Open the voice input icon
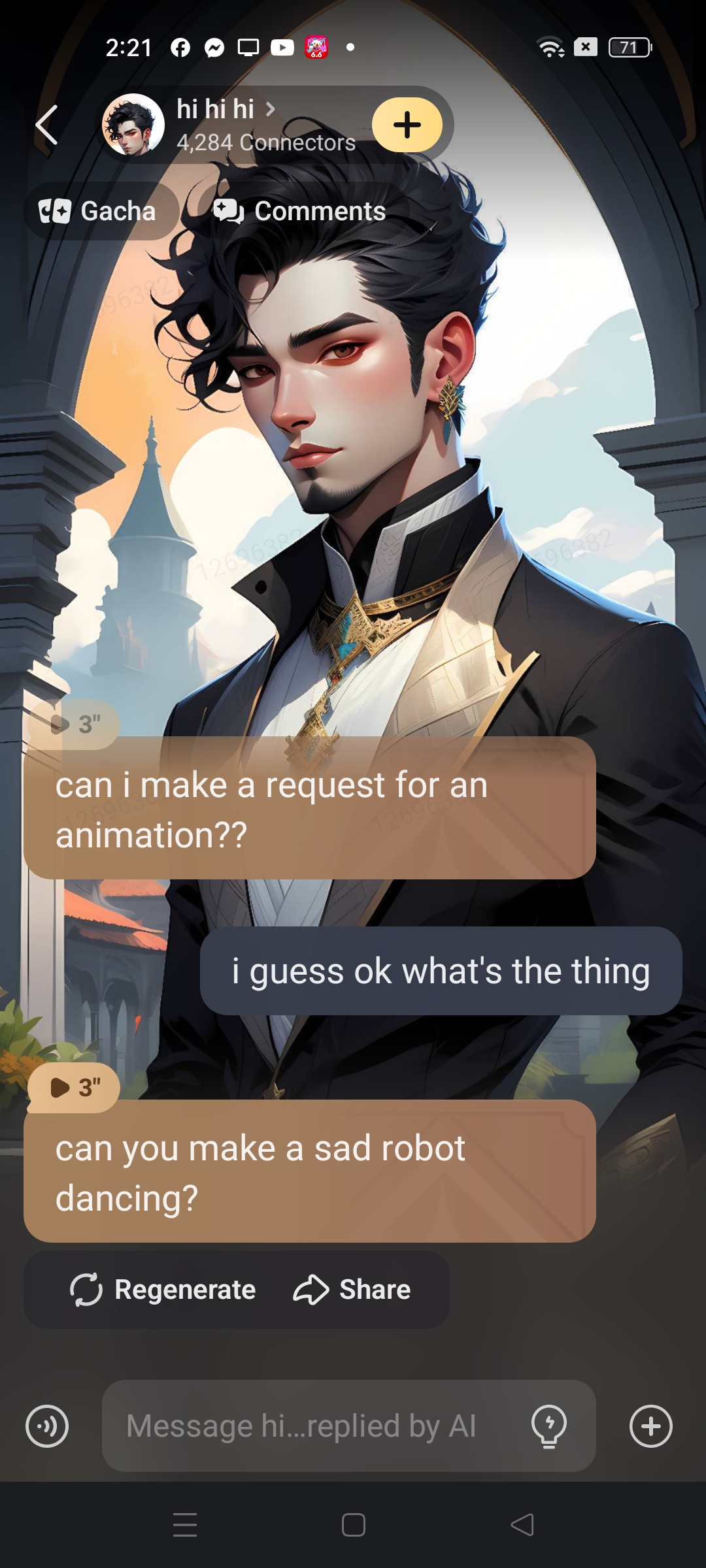 click(47, 1426)
